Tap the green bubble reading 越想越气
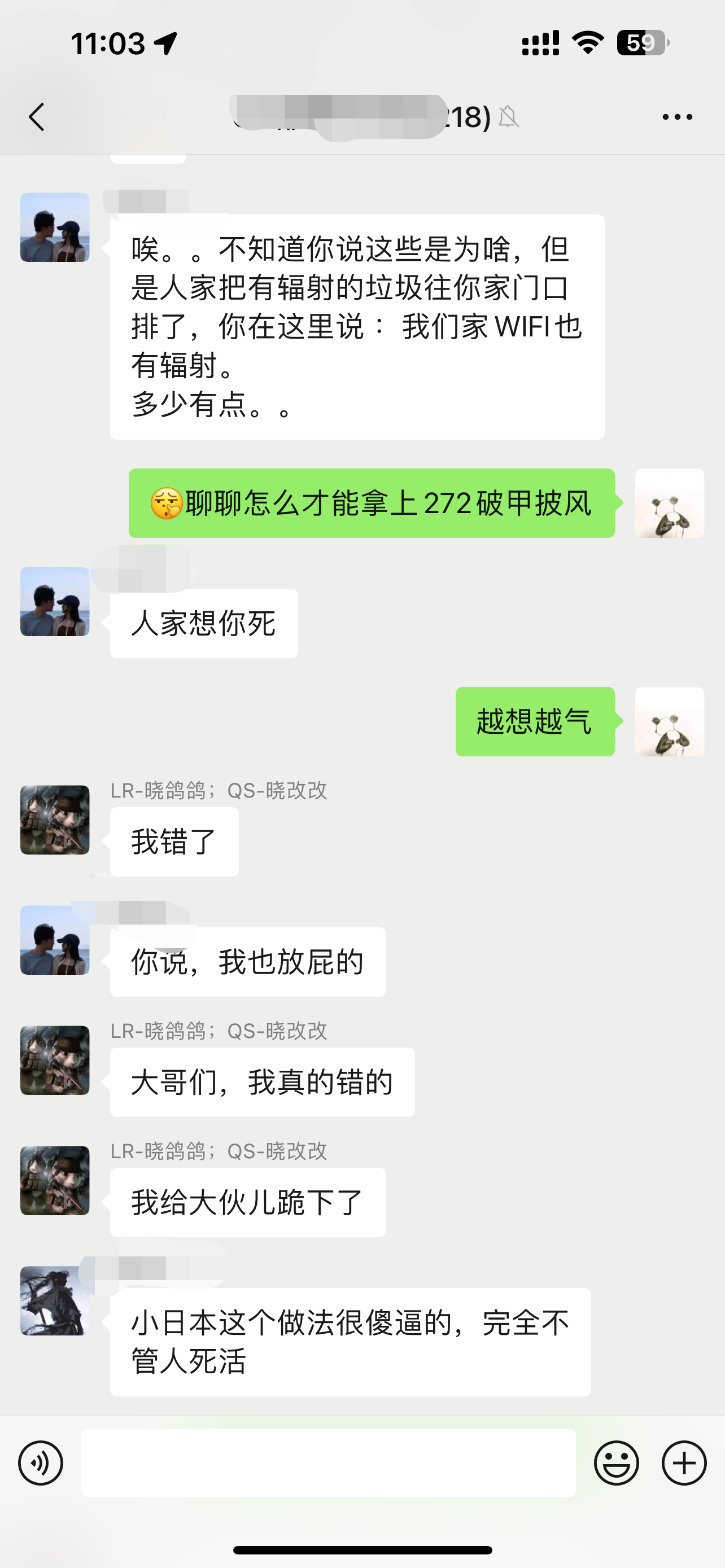This screenshot has height=1568, width=725. pos(535,722)
